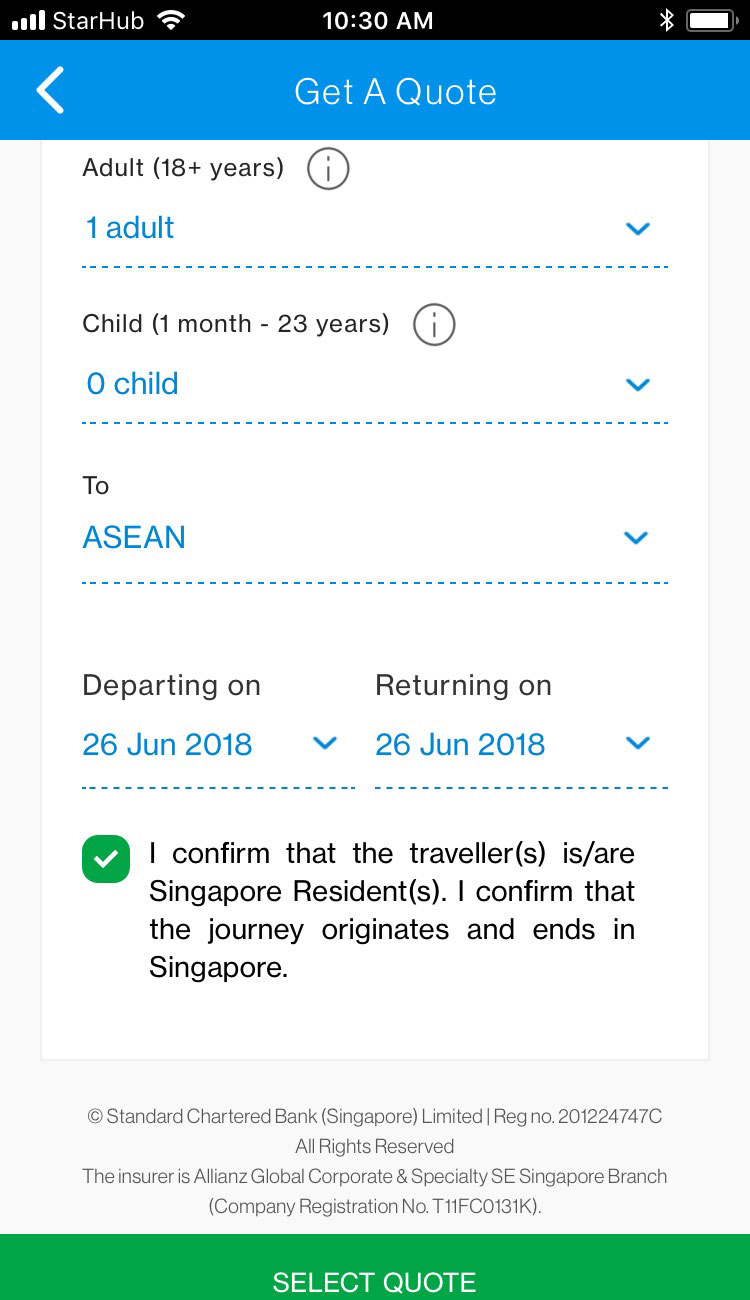750x1300 pixels.
Task: Uncheck the Singapore Resident confirmation checkbox
Action: [x=106, y=859]
